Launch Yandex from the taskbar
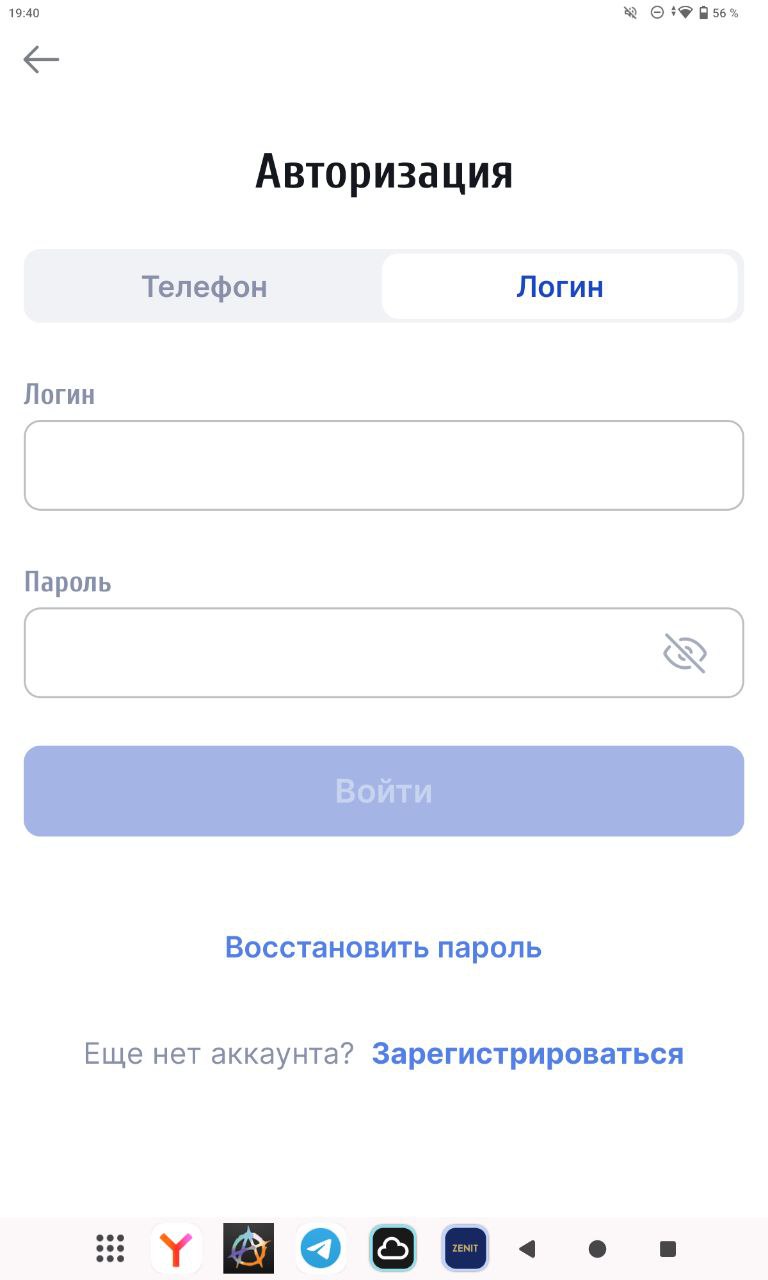The height and width of the screenshot is (1280, 768). pos(176,1248)
